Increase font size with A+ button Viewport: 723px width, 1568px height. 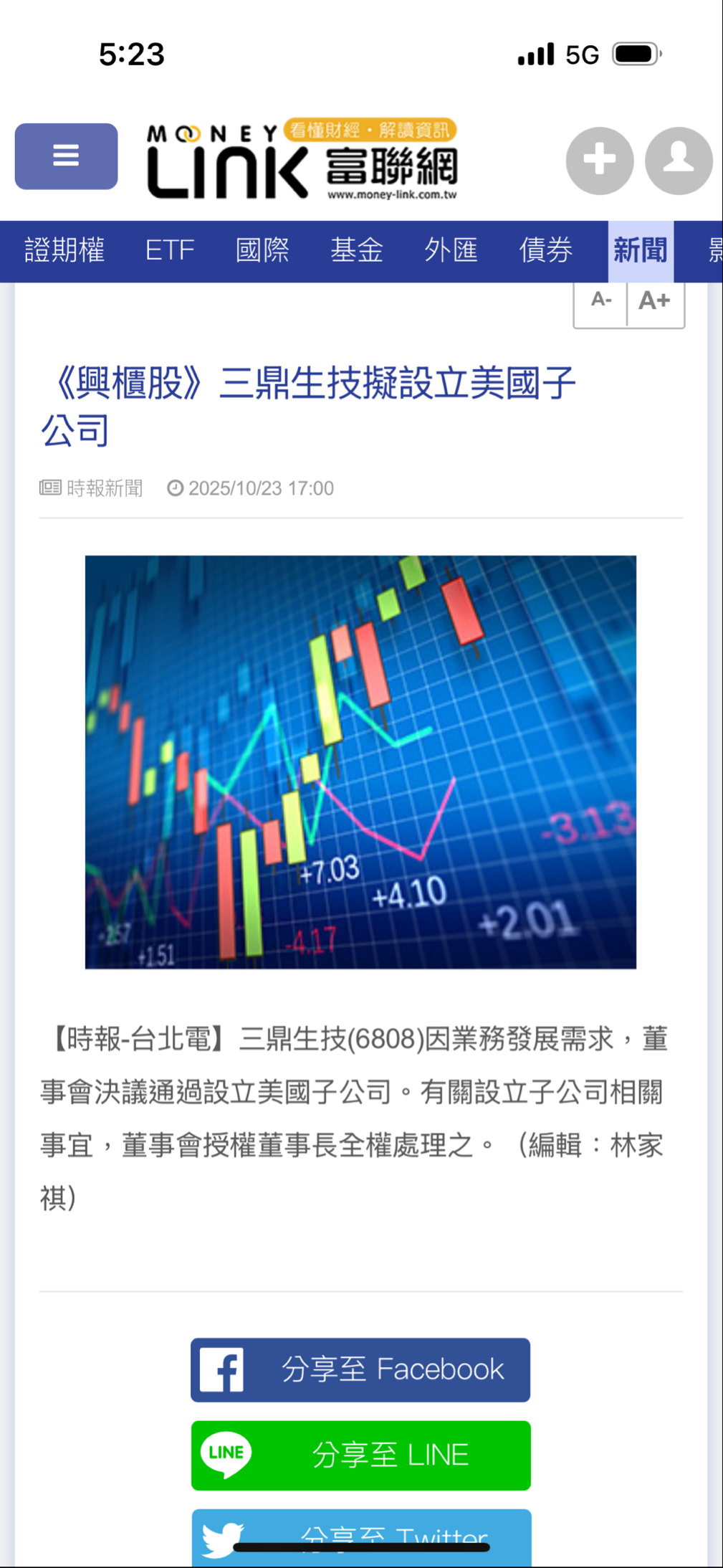pos(655,301)
